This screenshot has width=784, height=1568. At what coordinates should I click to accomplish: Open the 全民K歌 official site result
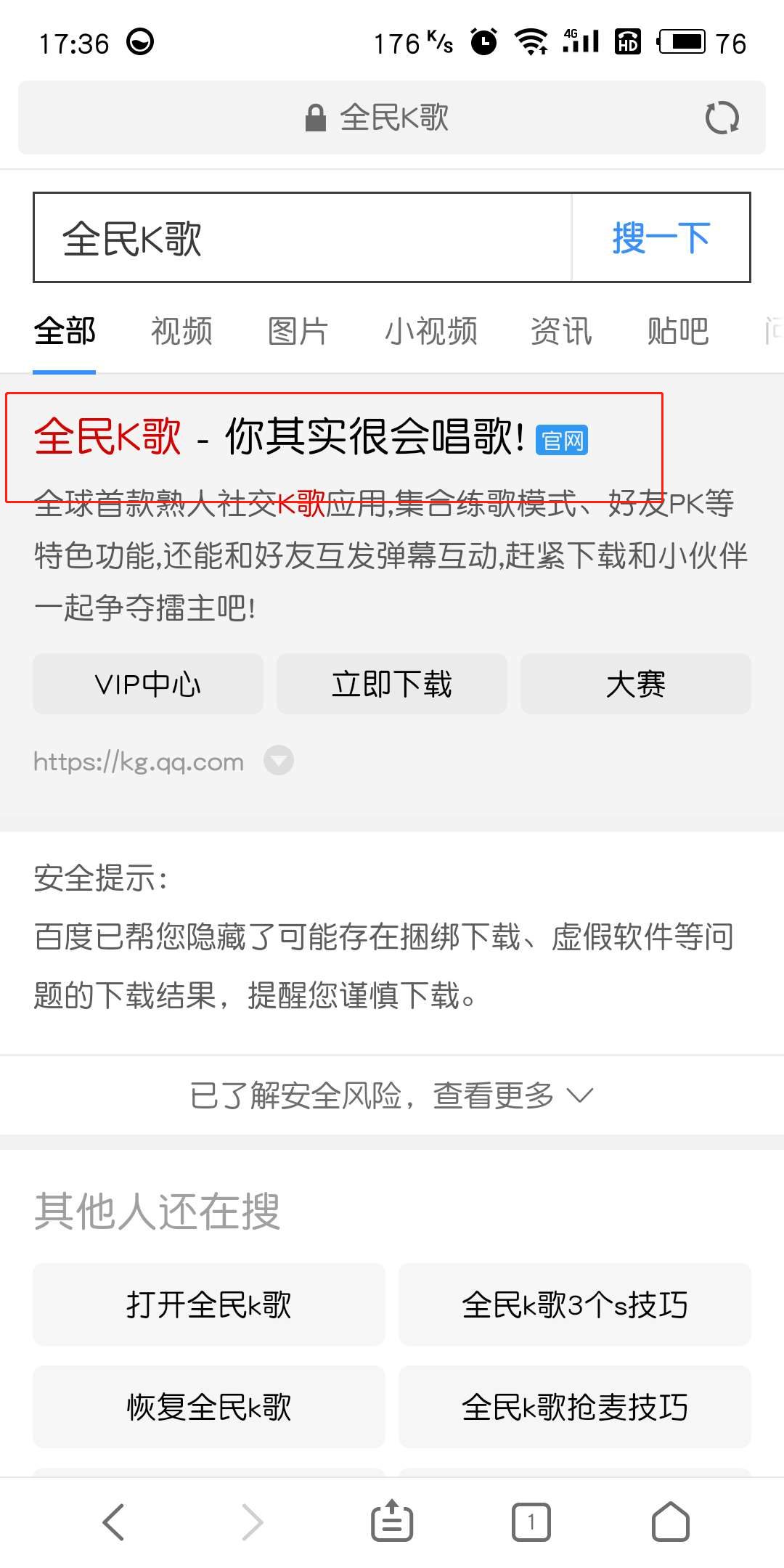pos(279,438)
